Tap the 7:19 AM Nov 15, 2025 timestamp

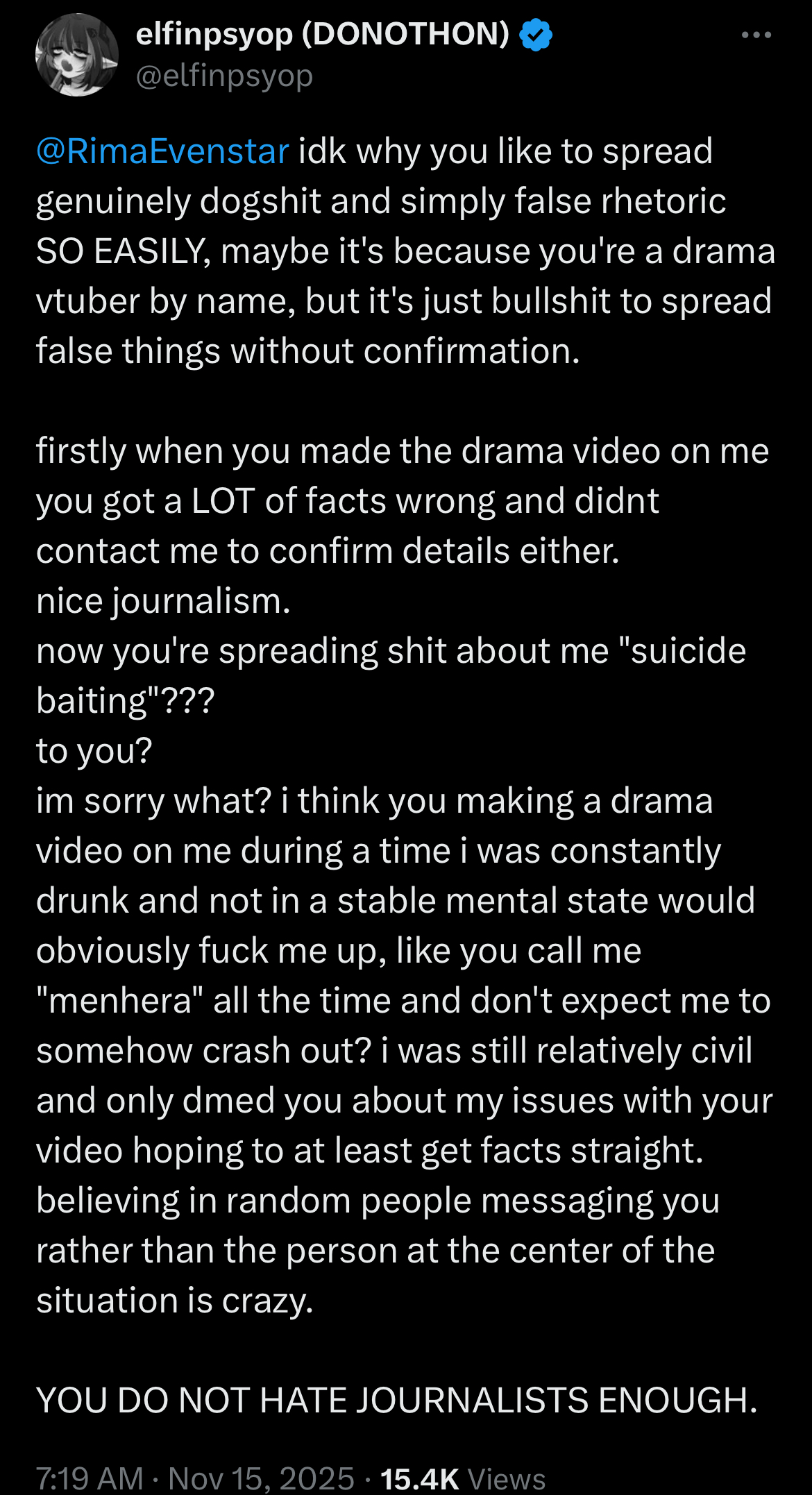coord(196,1478)
